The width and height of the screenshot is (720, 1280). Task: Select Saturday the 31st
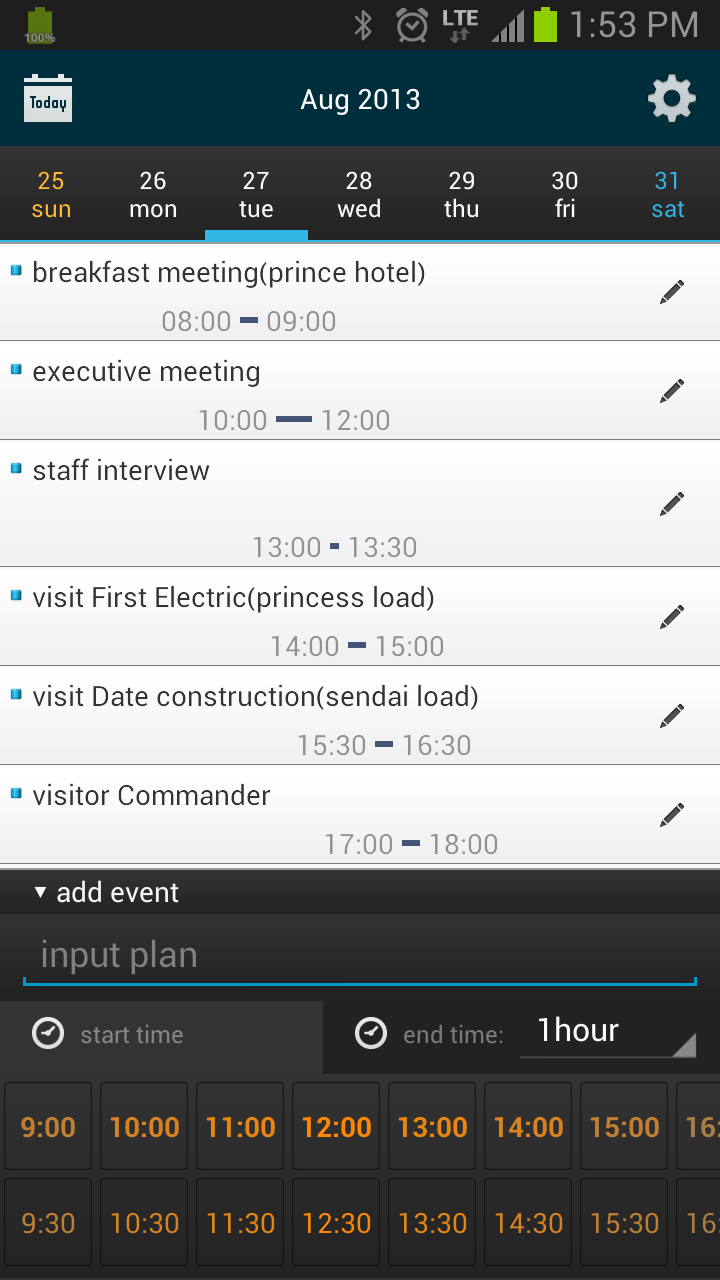coord(667,193)
